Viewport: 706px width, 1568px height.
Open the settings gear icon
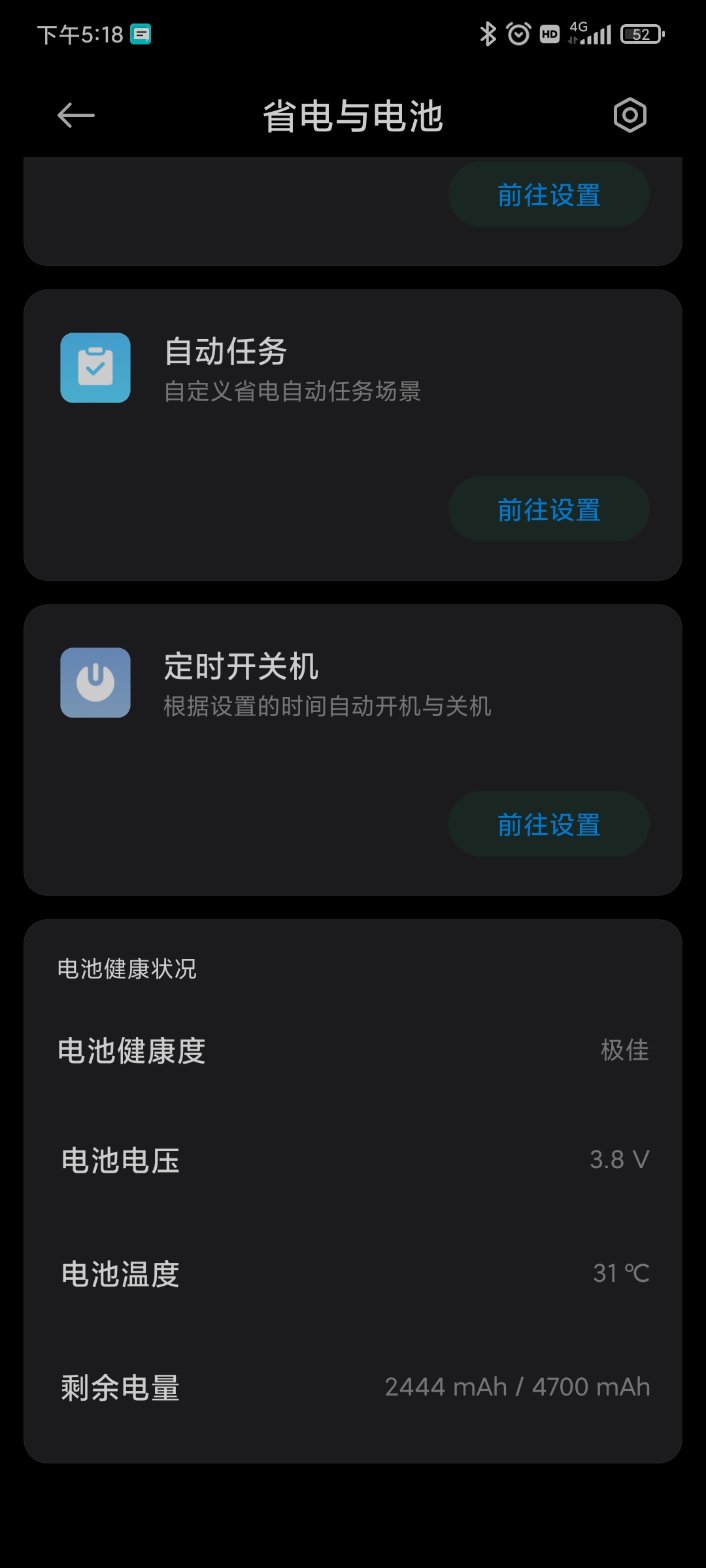click(630, 116)
